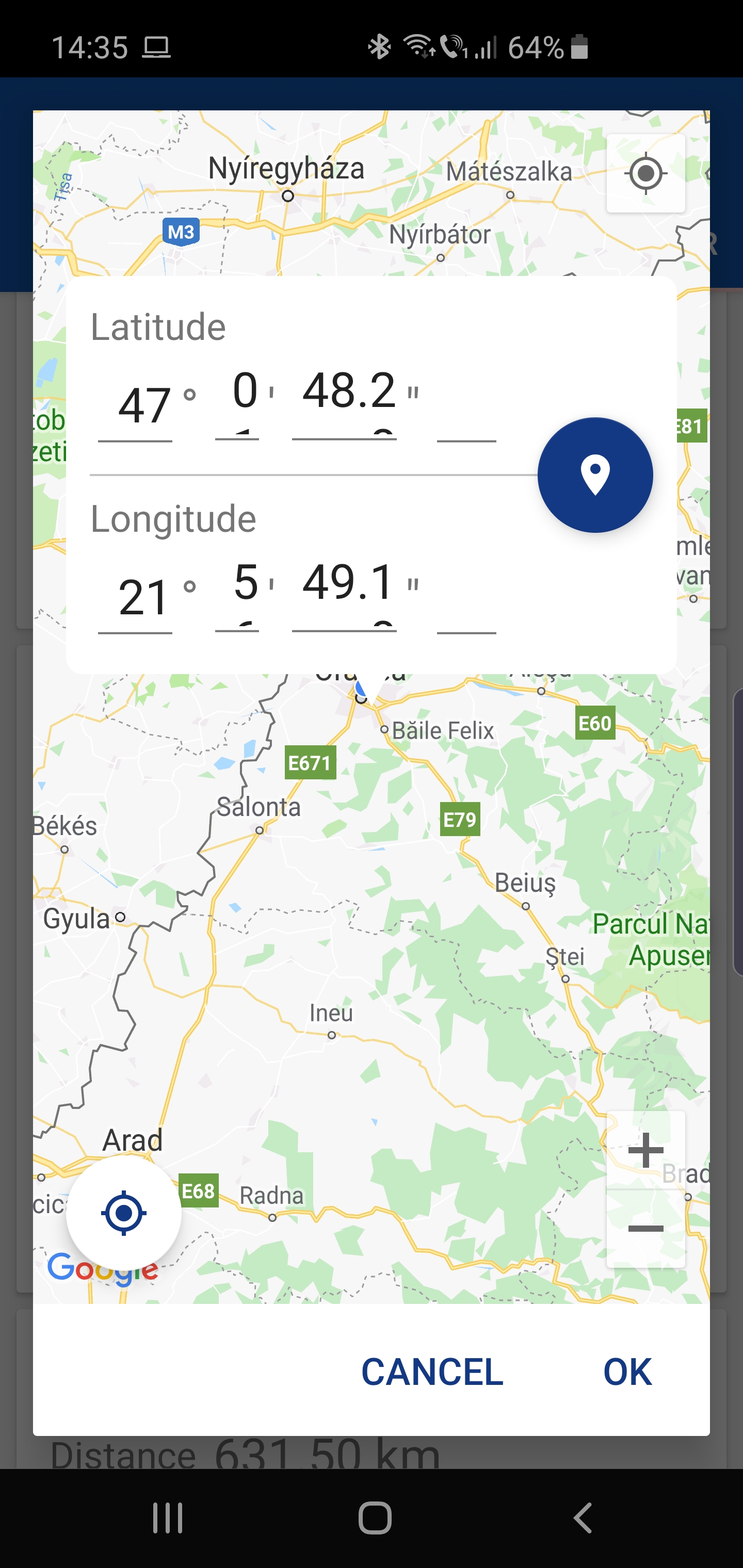Tap the my-location button atop the map
Viewport: 743px width, 1568px height.
[x=645, y=173]
